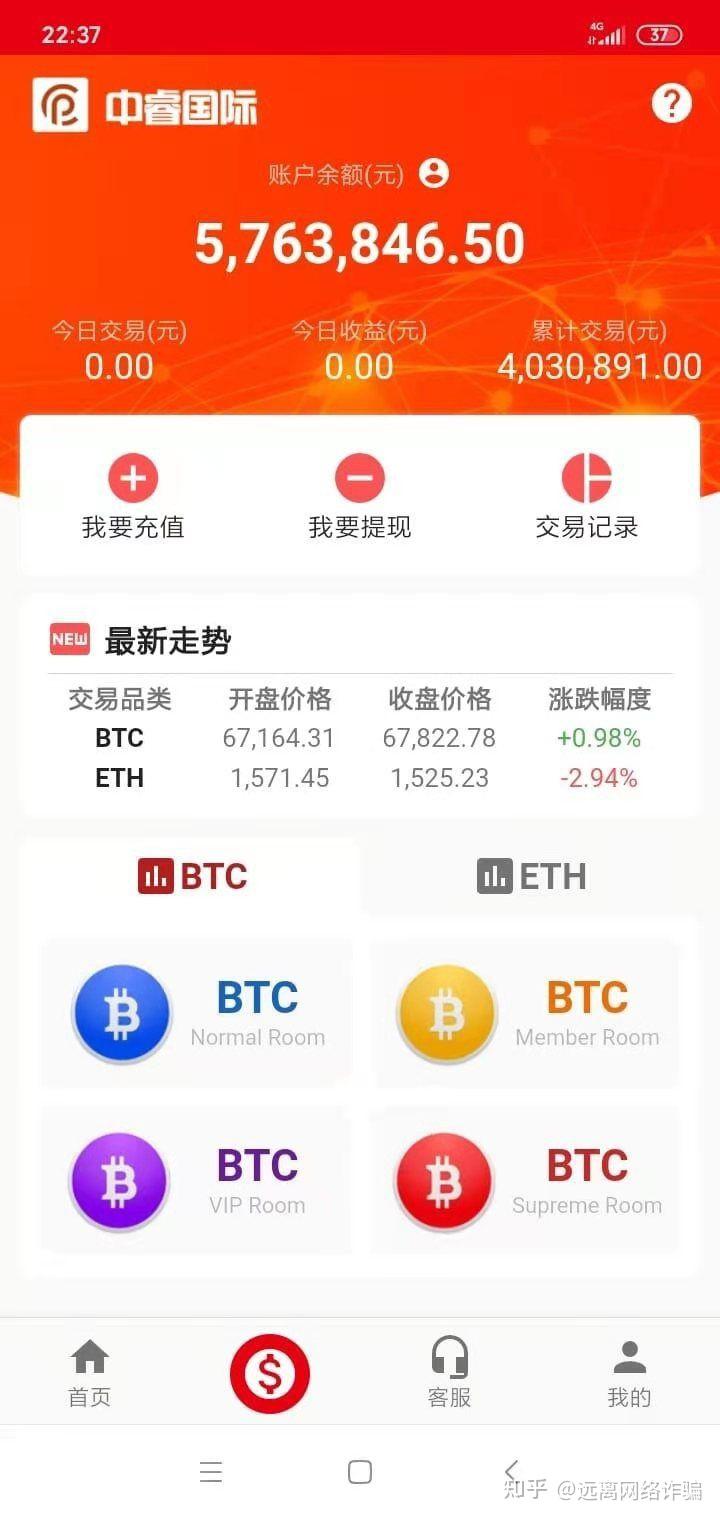Tap the profile icon beside 账户余额

tap(432, 173)
